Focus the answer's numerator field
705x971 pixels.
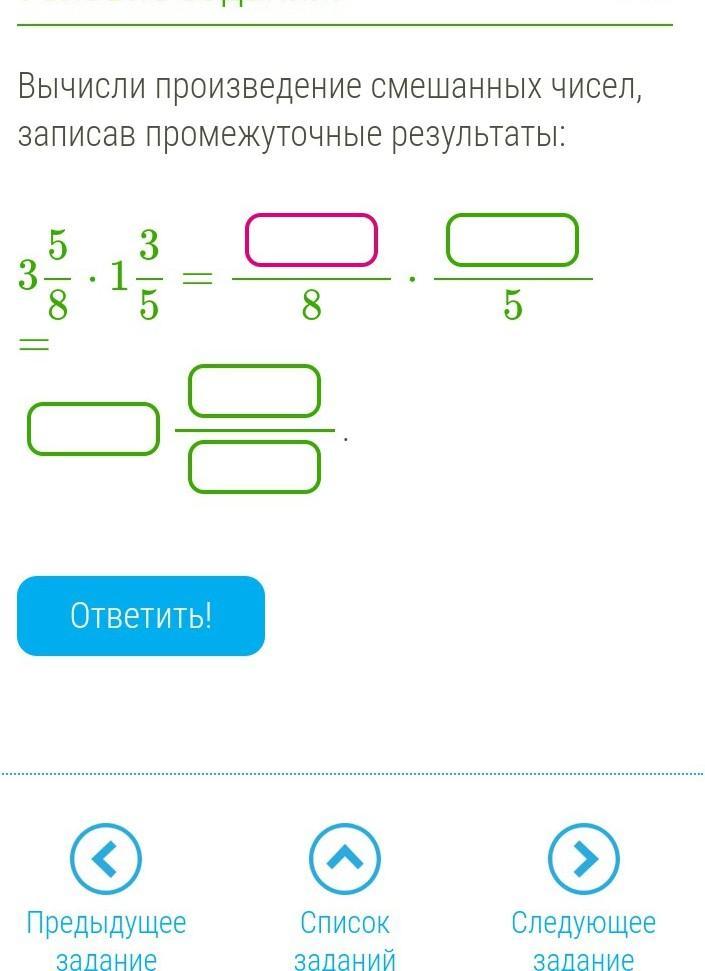pos(254,392)
